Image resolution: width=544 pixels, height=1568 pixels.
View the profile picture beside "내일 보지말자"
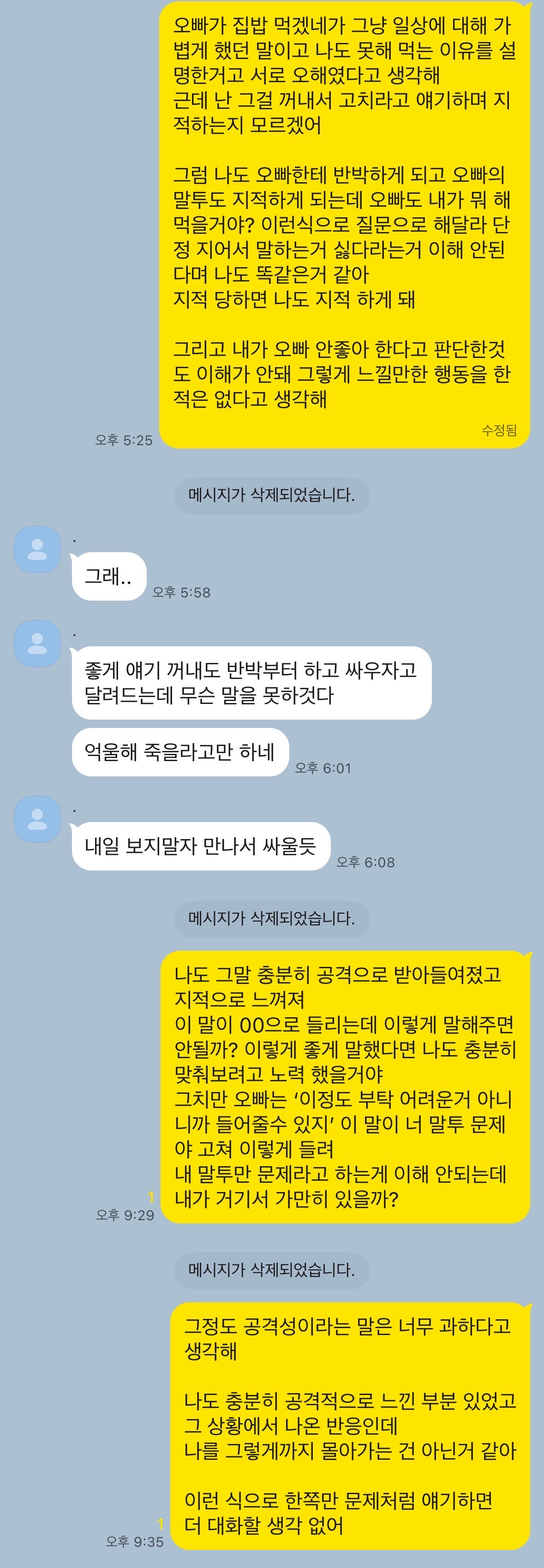click(37, 819)
